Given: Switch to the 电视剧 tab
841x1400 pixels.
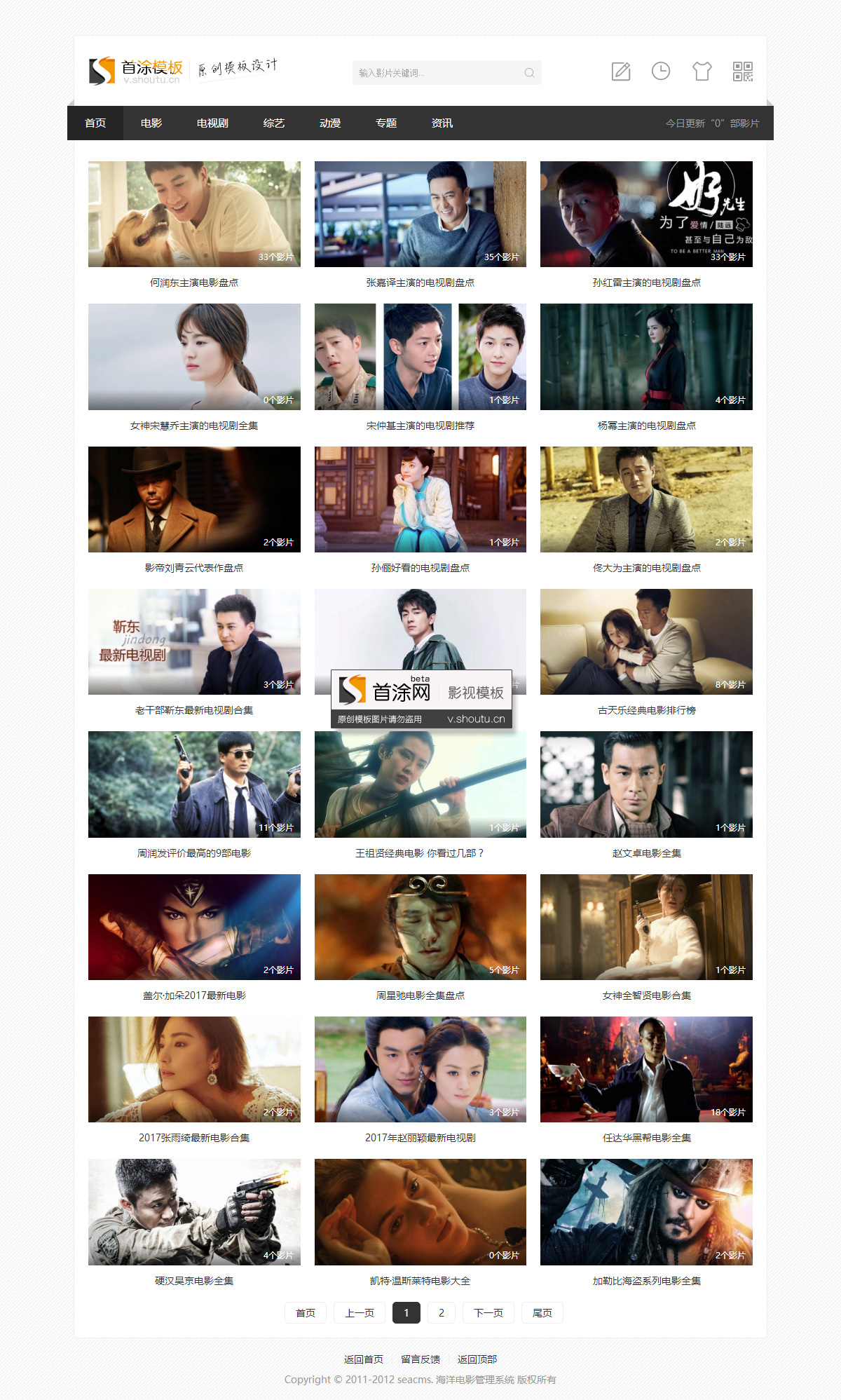Looking at the screenshot, I should (x=212, y=123).
